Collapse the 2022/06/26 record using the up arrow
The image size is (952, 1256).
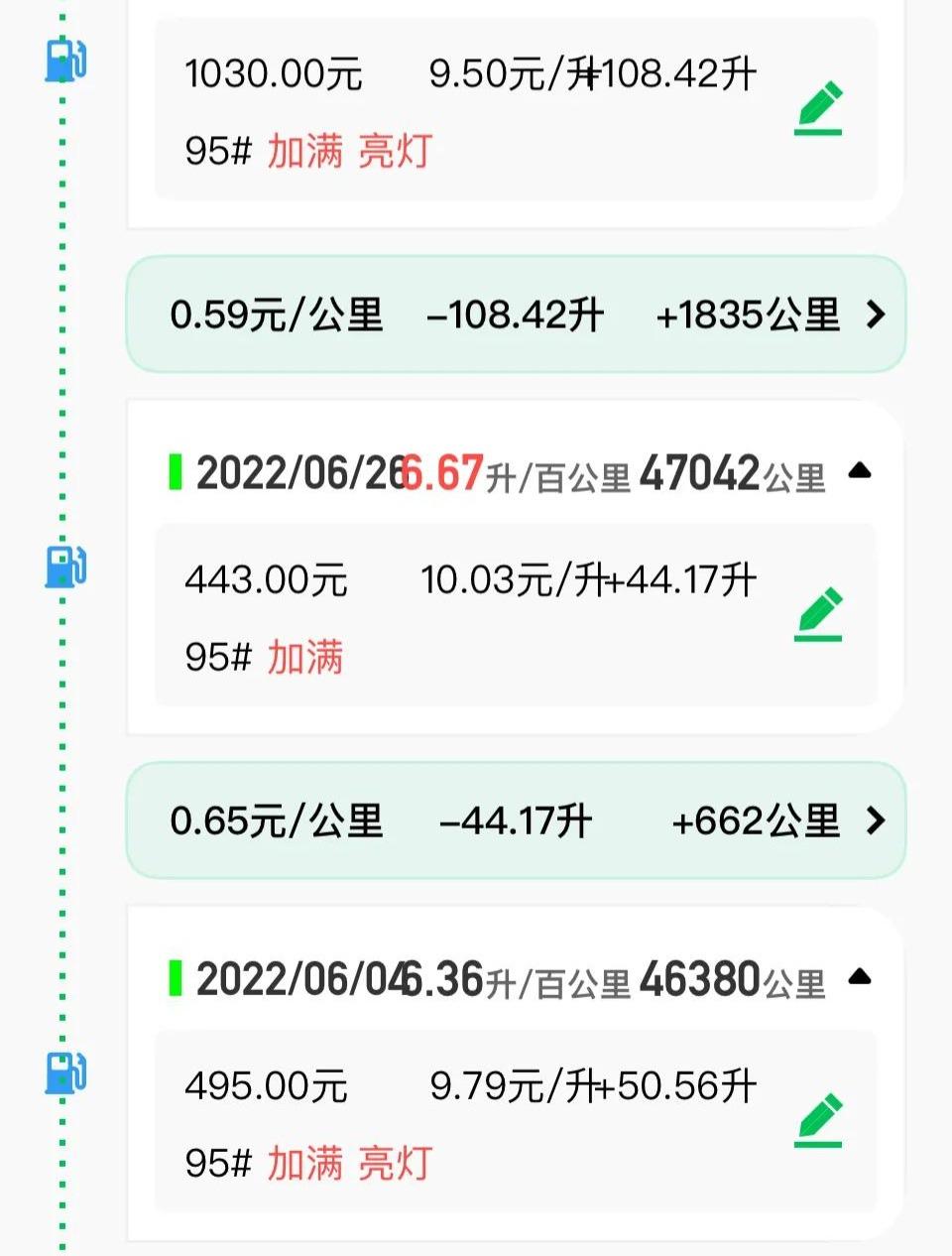[859, 471]
